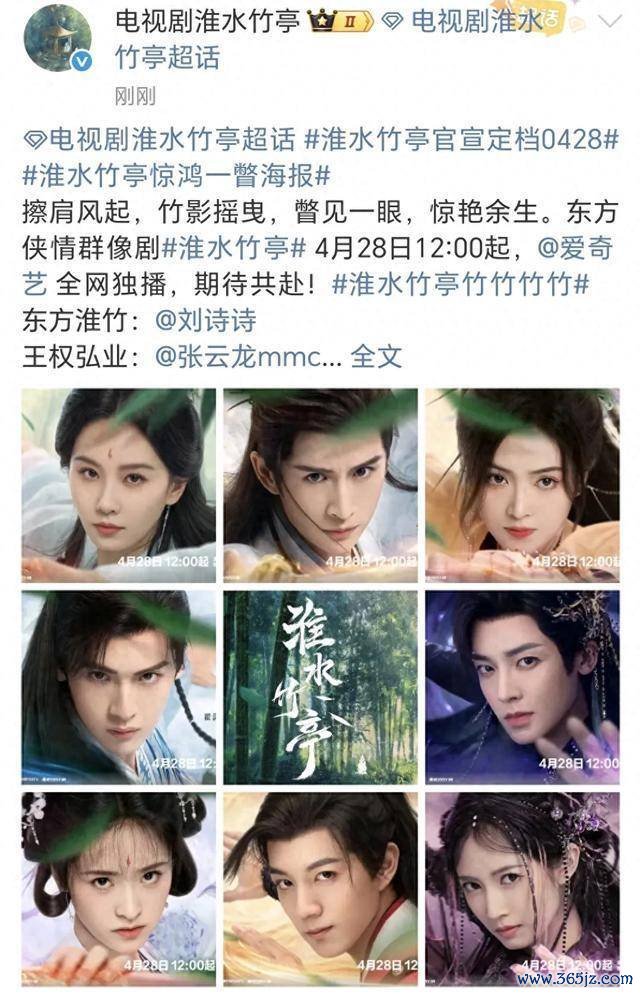640x994 pixels.
Task: View the poster of the woman with a red forehead mark and dark loose hair
Action: pos(118,485)
